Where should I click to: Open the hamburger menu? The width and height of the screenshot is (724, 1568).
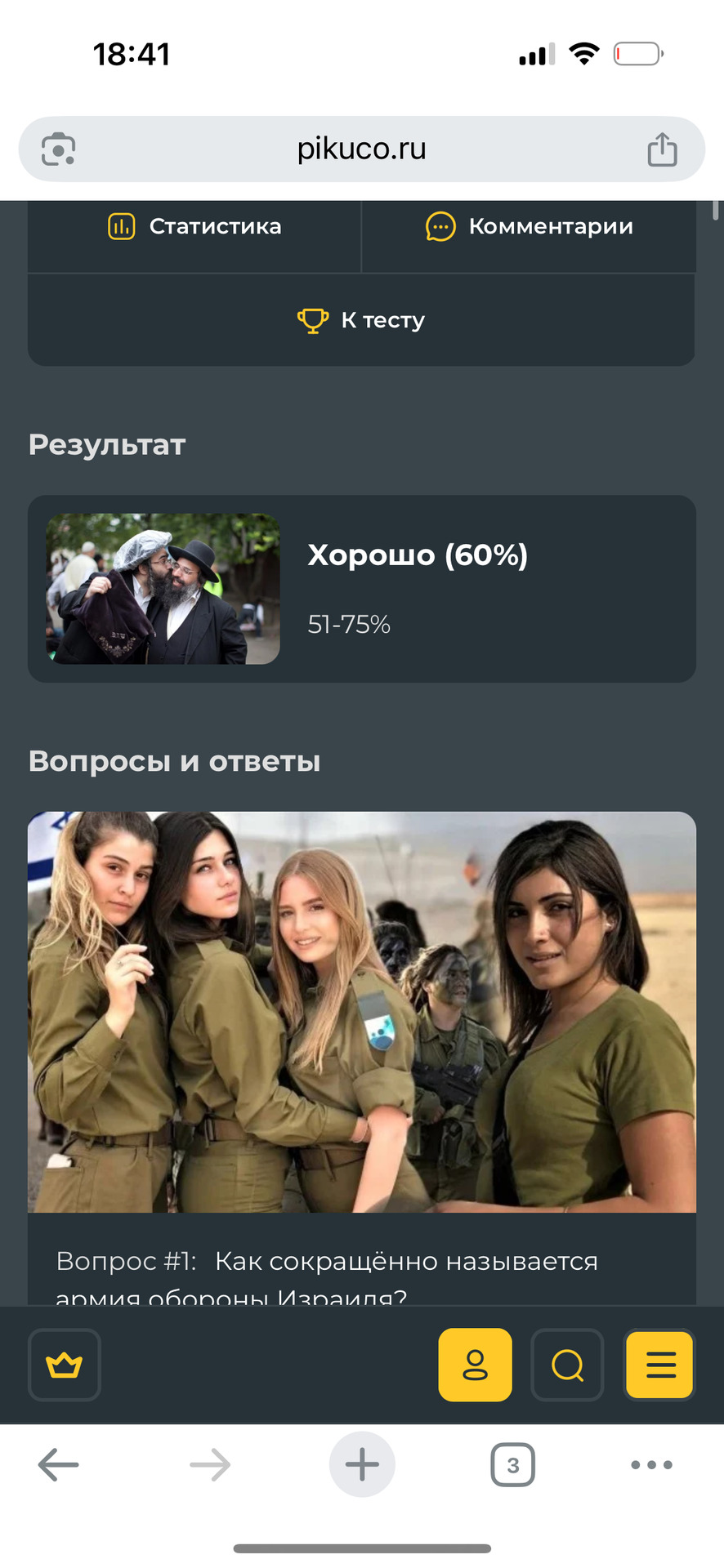click(659, 1365)
